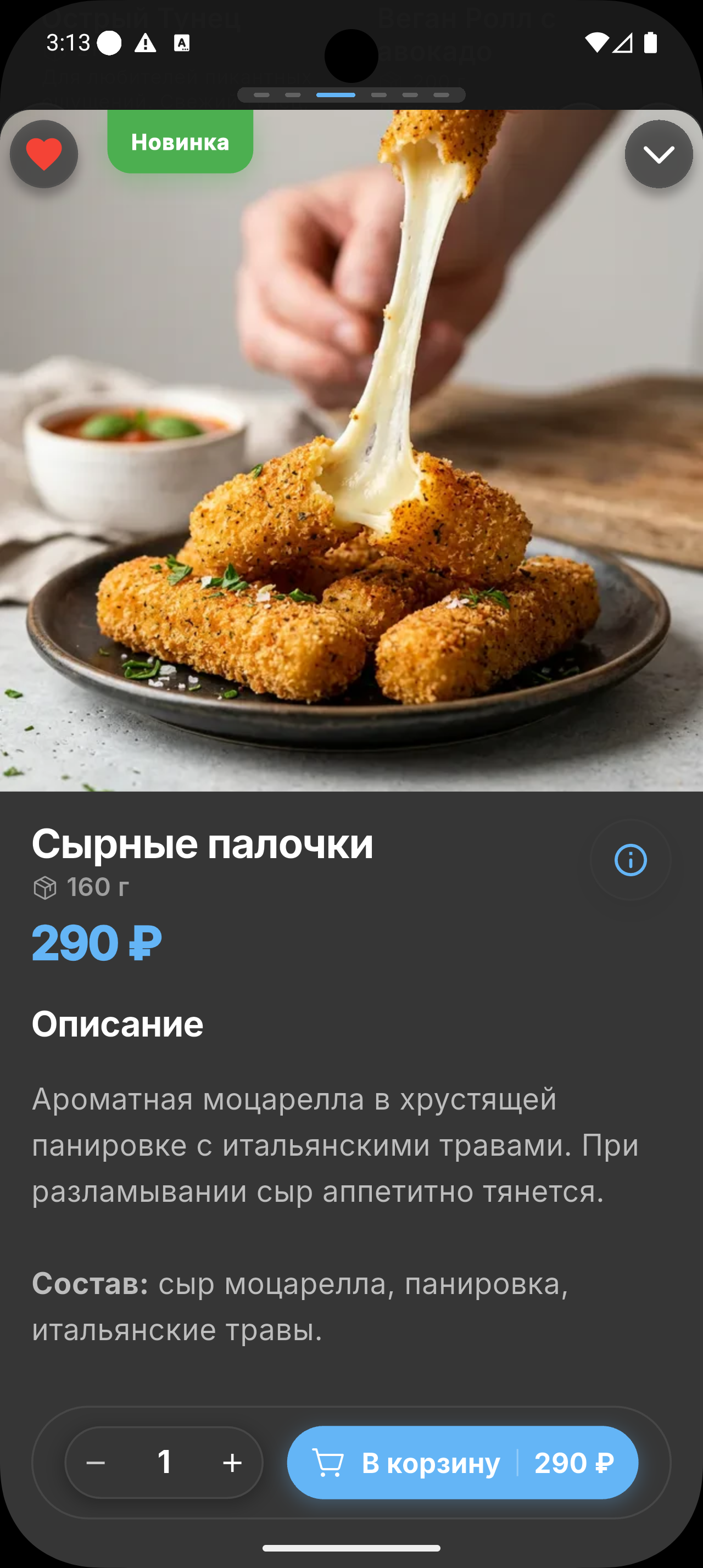Expand details via the down arrow button
703x1568 pixels.
click(x=659, y=154)
